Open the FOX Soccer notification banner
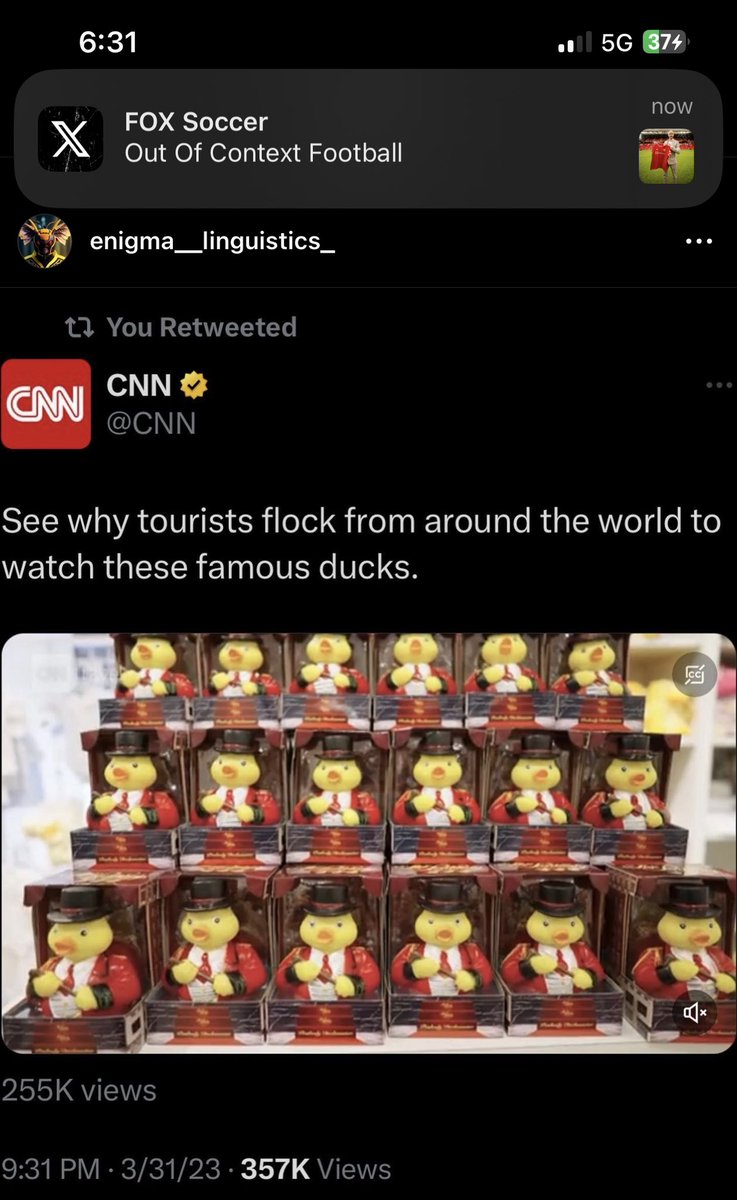 (x=368, y=138)
